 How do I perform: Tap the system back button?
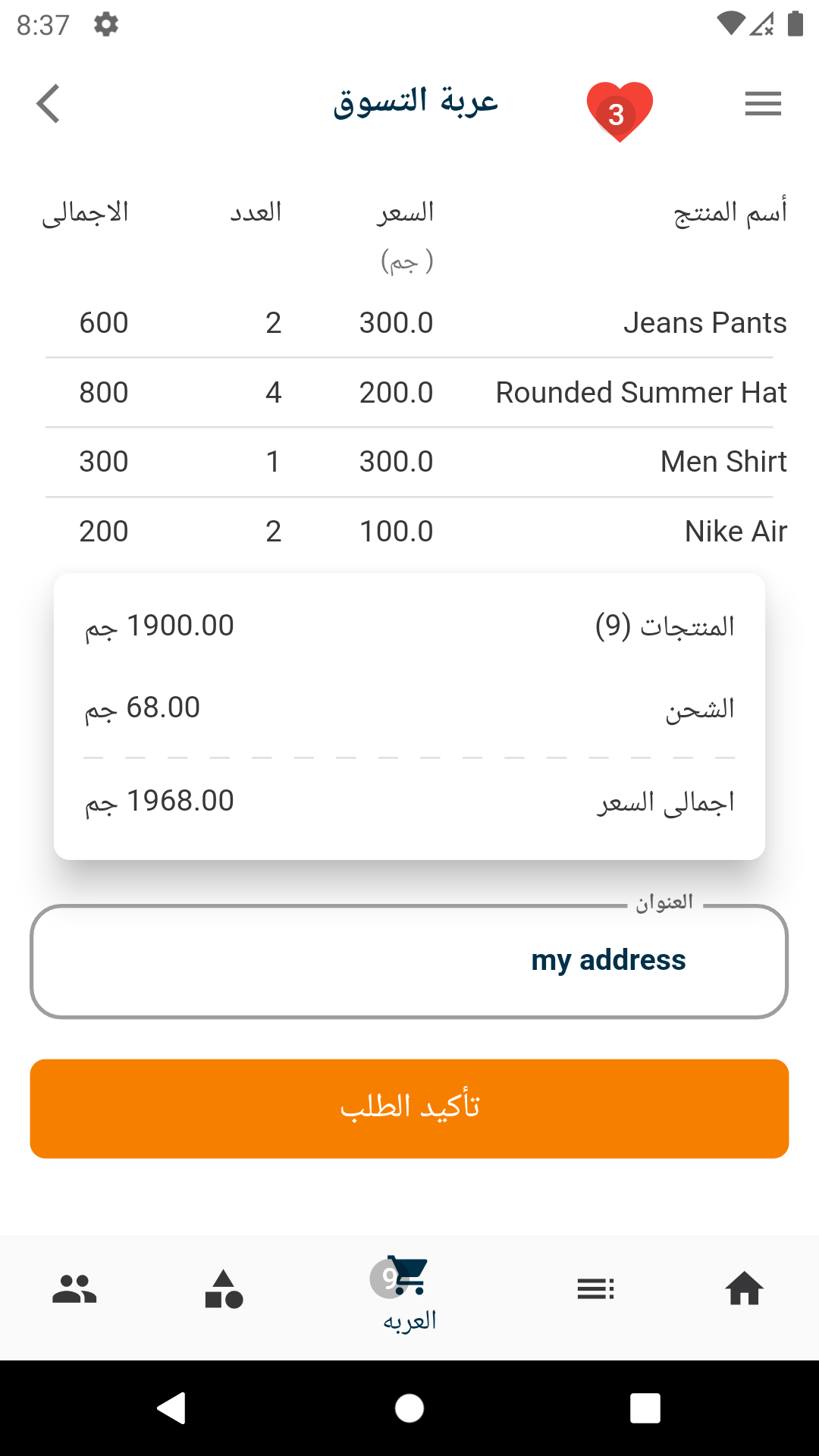pos(172,1408)
